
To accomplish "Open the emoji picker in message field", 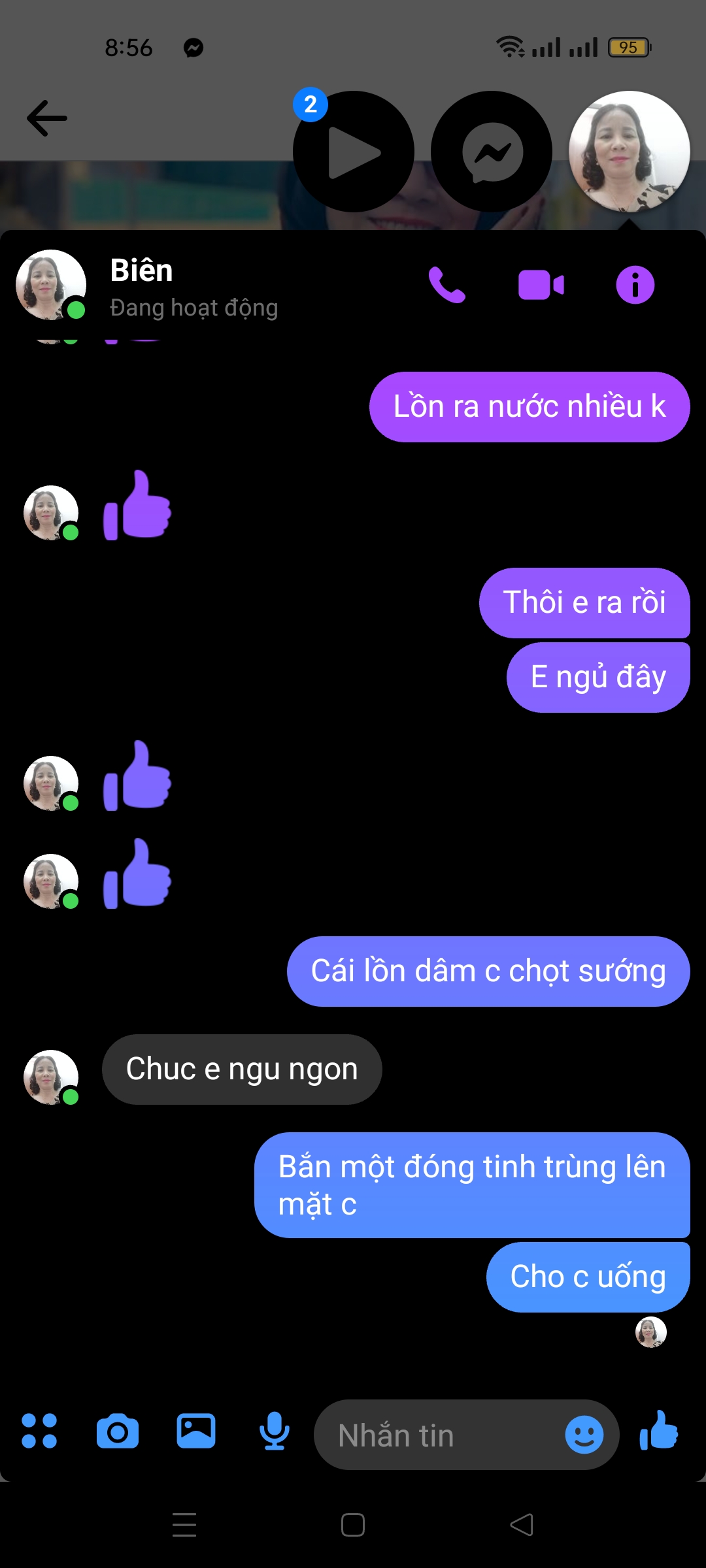I will point(584,1435).
